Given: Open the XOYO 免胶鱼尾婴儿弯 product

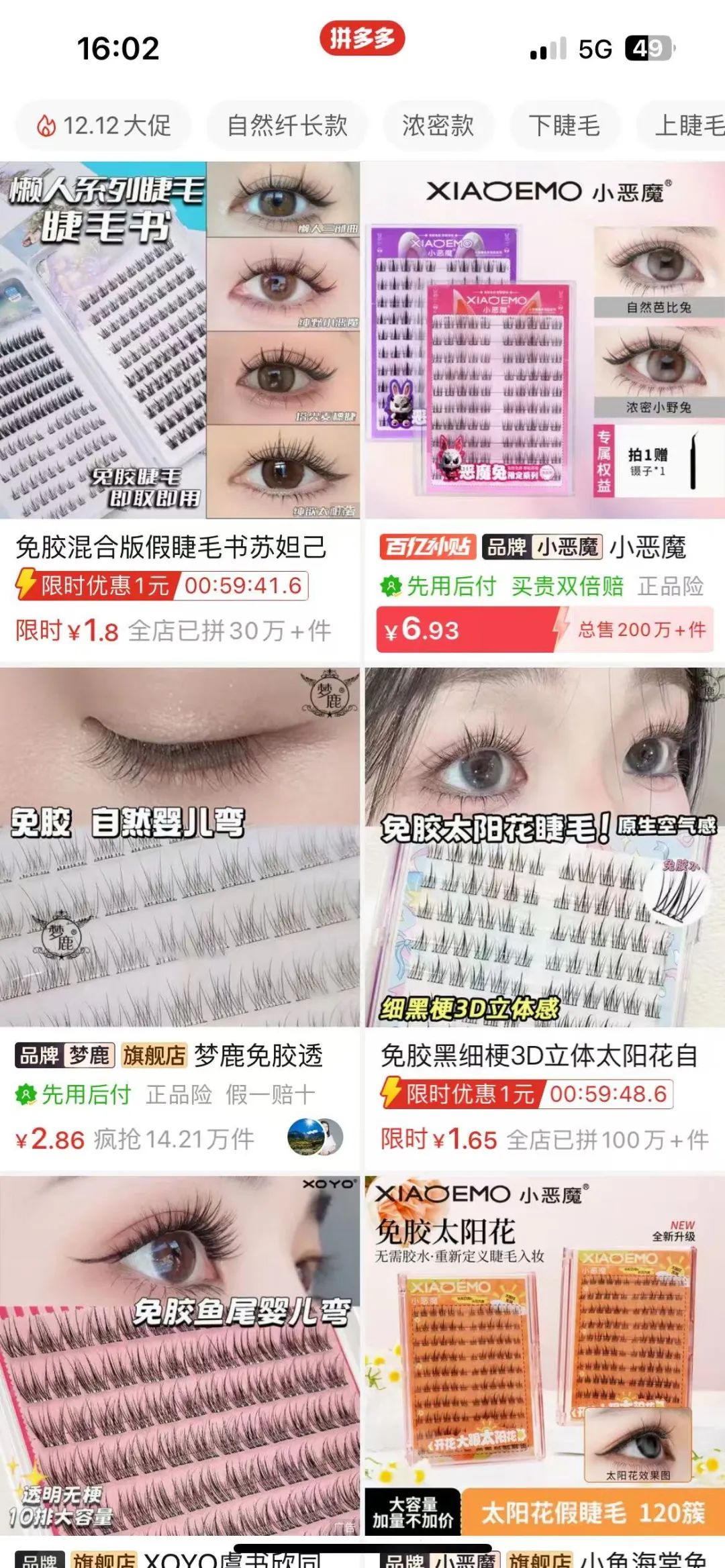Looking at the screenshot, I should click(180, 1369).
